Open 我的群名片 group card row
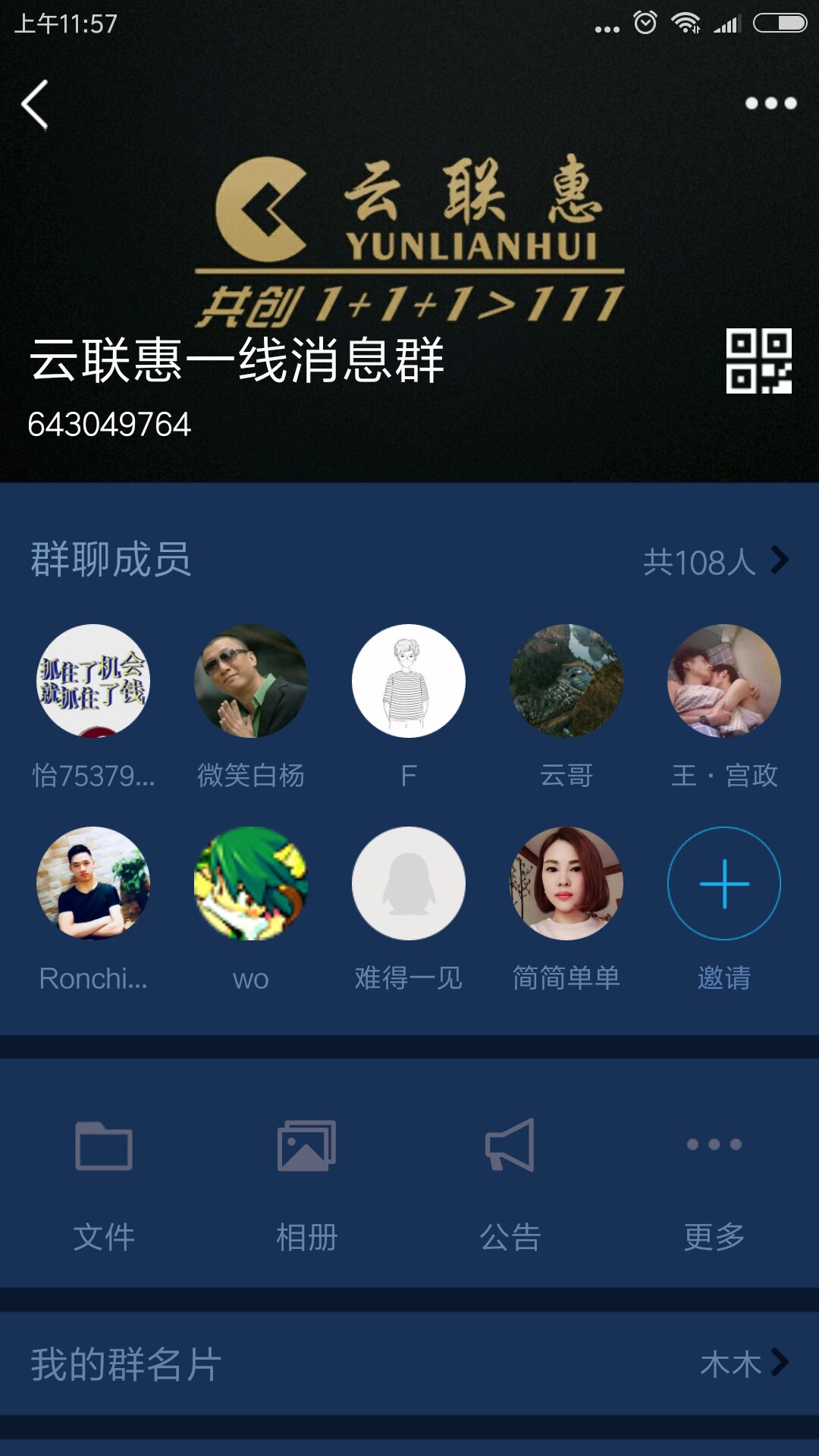Image resolution: width=819 pixels, height=1456 pixels. click(409, 1363)
